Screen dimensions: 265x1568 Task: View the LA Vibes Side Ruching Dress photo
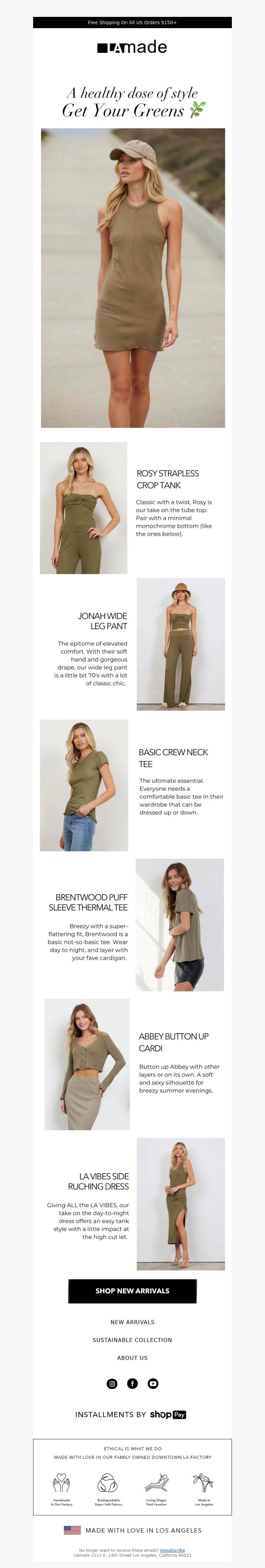(180, 1203)
